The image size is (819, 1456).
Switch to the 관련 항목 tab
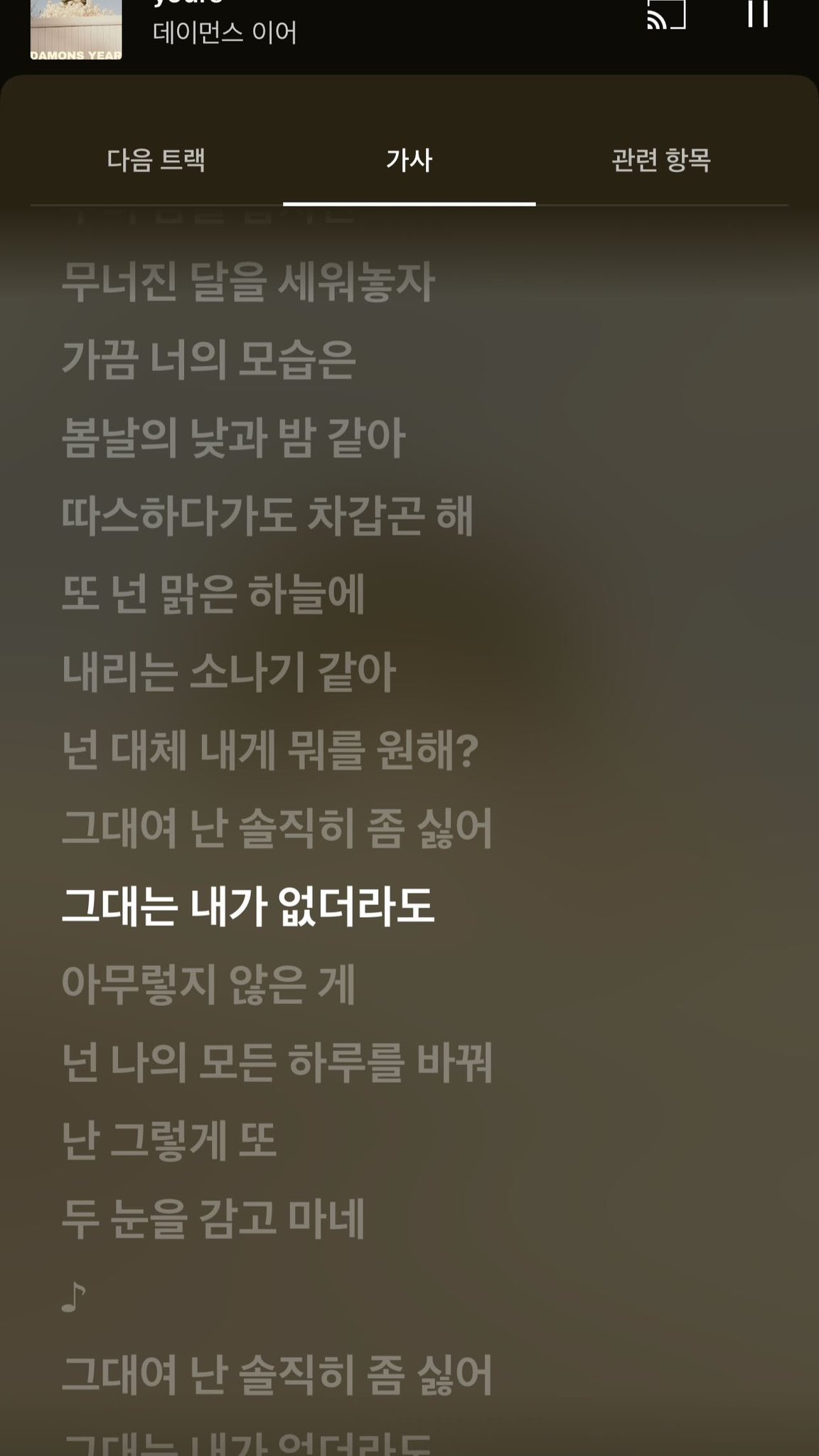[661, 160]
